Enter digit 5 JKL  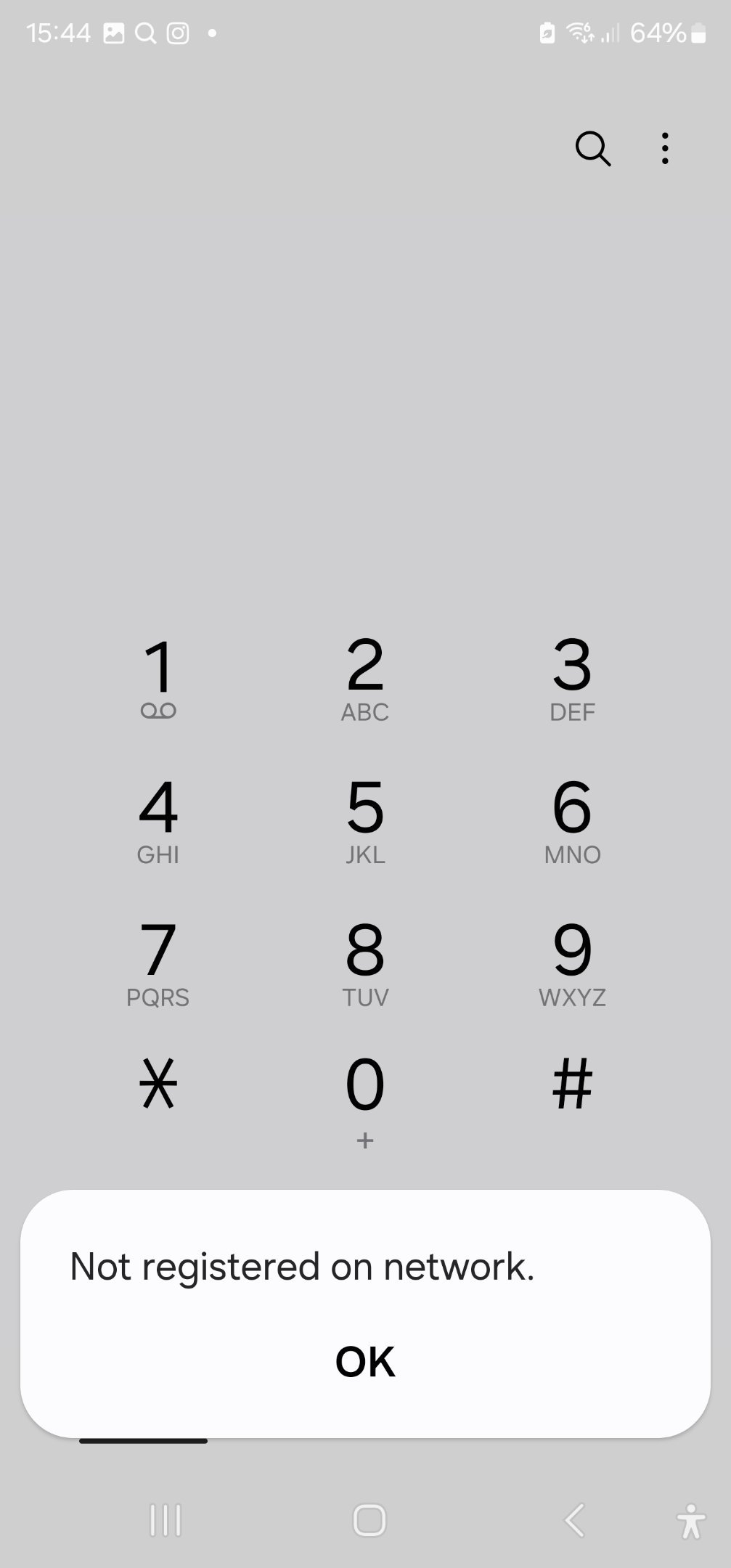pos(365,820)
